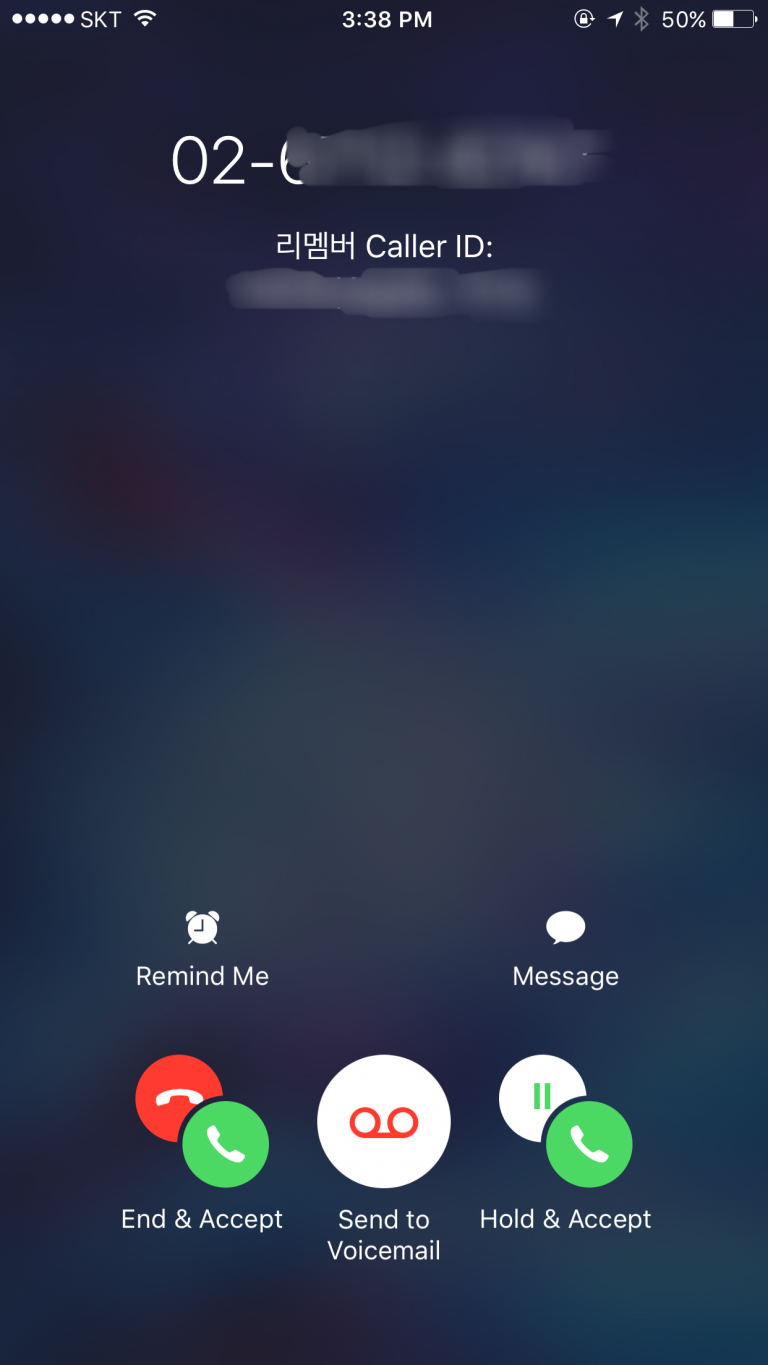Image resolution: width=768 pixels, height=1365 pixels.
Task: Tap the speech bubble Message icon
Action: pyautogui.click(x=565, y=926)
